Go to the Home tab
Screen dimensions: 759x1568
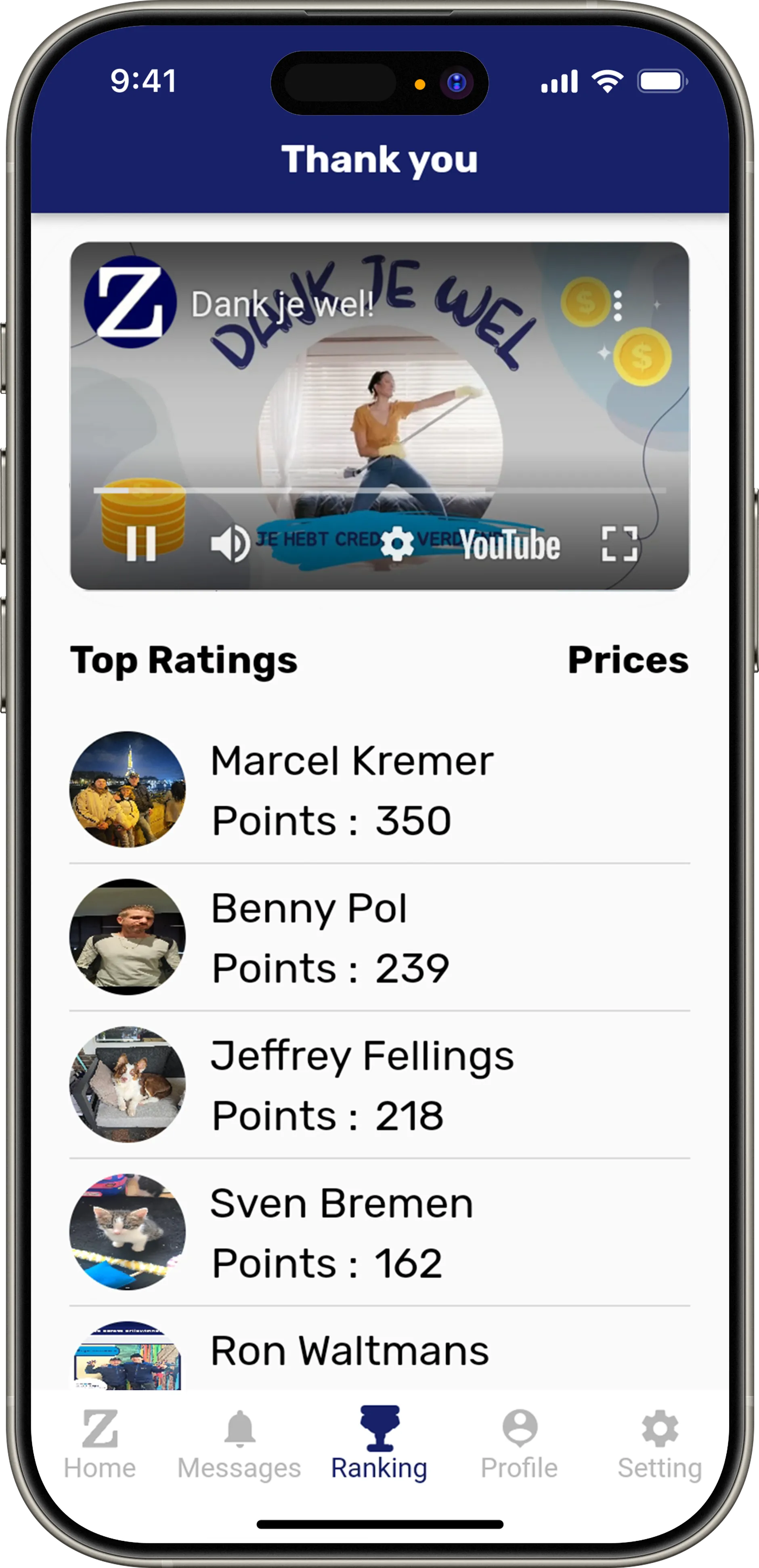100,1444
